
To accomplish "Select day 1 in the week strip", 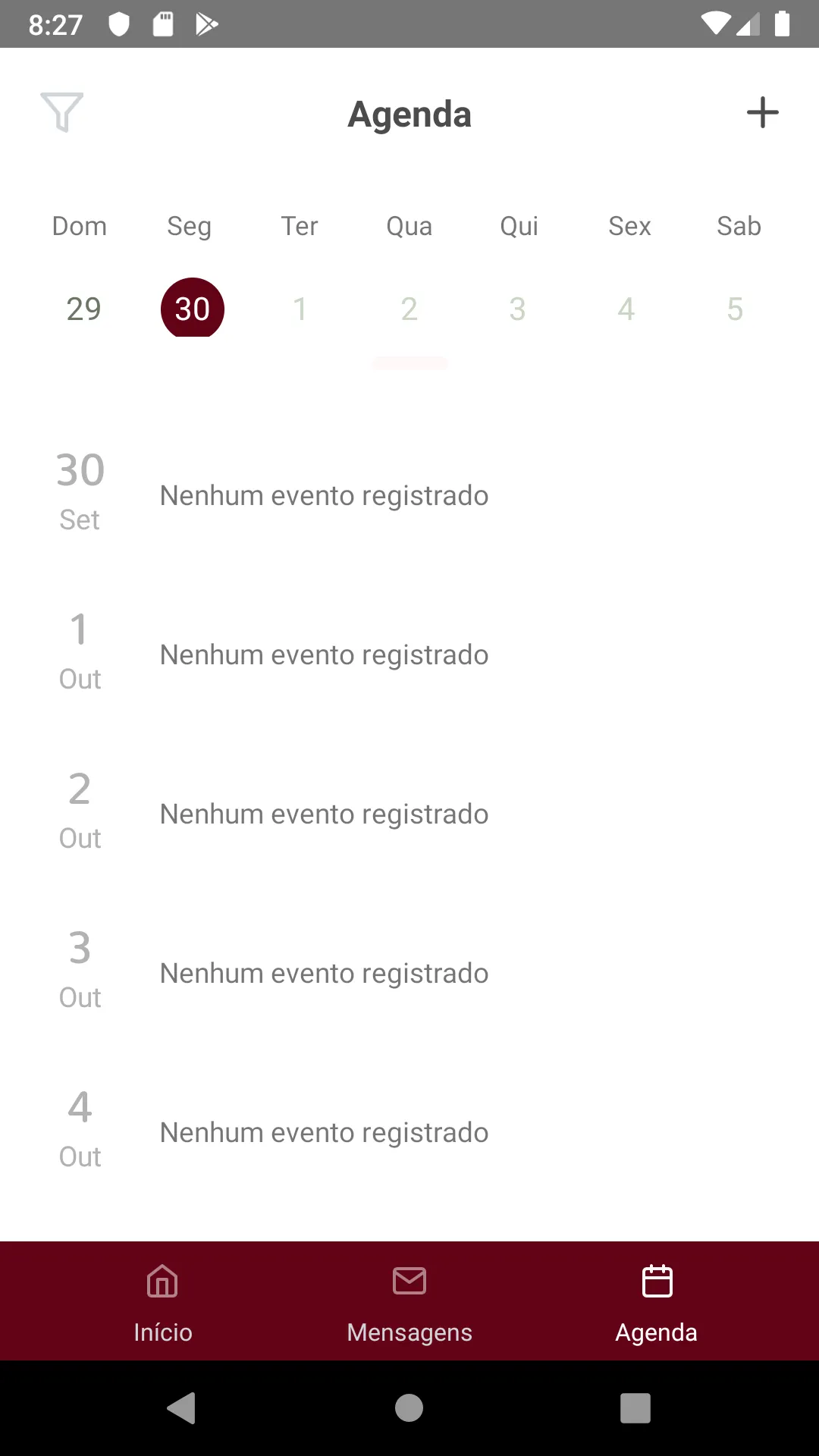I will [x=300, y=309].
